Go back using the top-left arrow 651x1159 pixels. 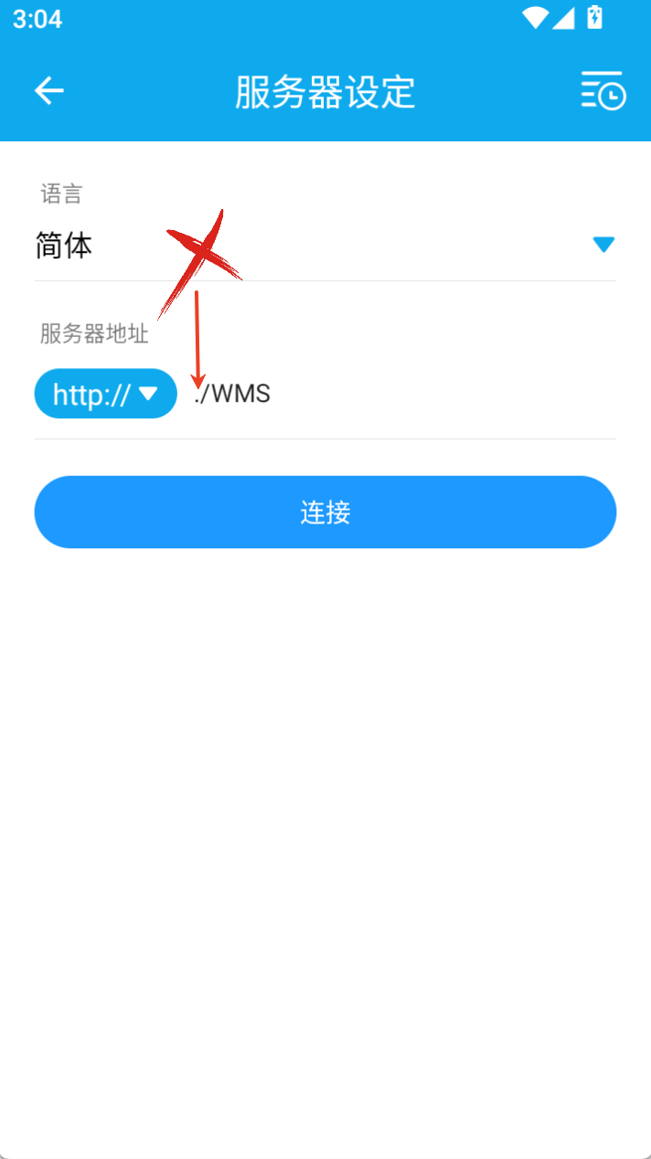click(x=50, y=91)
